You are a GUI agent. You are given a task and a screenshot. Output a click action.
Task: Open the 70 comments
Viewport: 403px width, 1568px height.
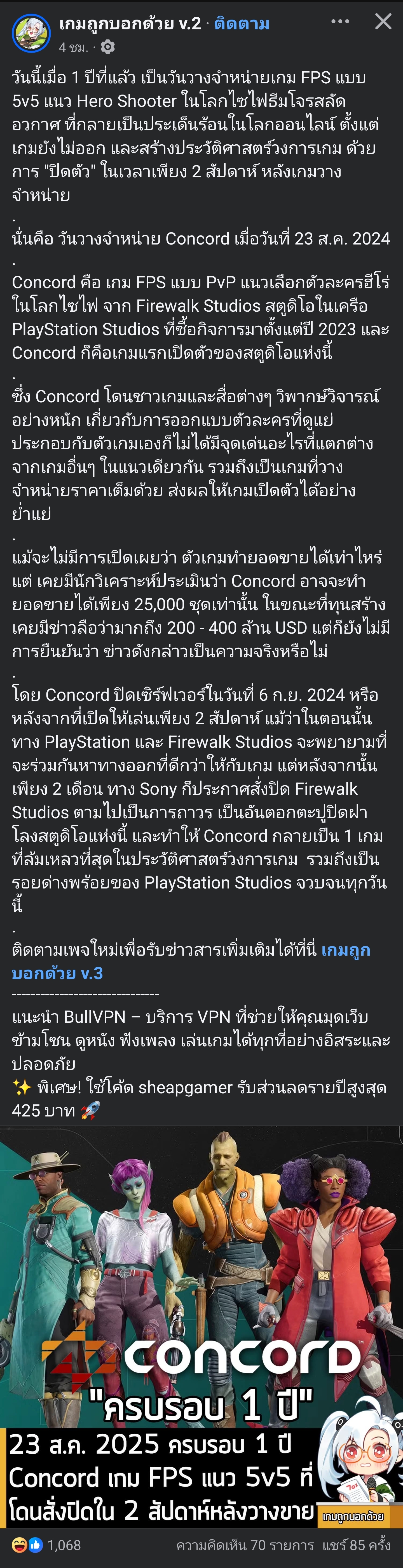245,1545
